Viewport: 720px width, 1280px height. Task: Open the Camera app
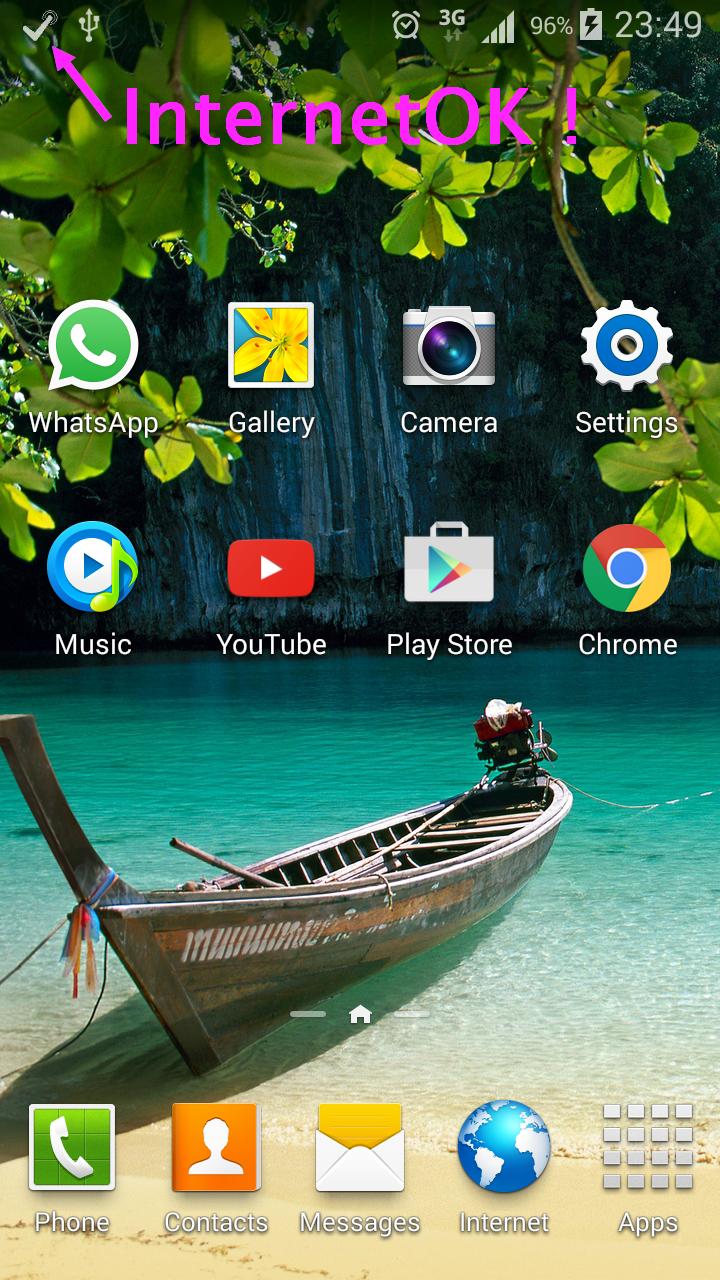tap(449, 347)
